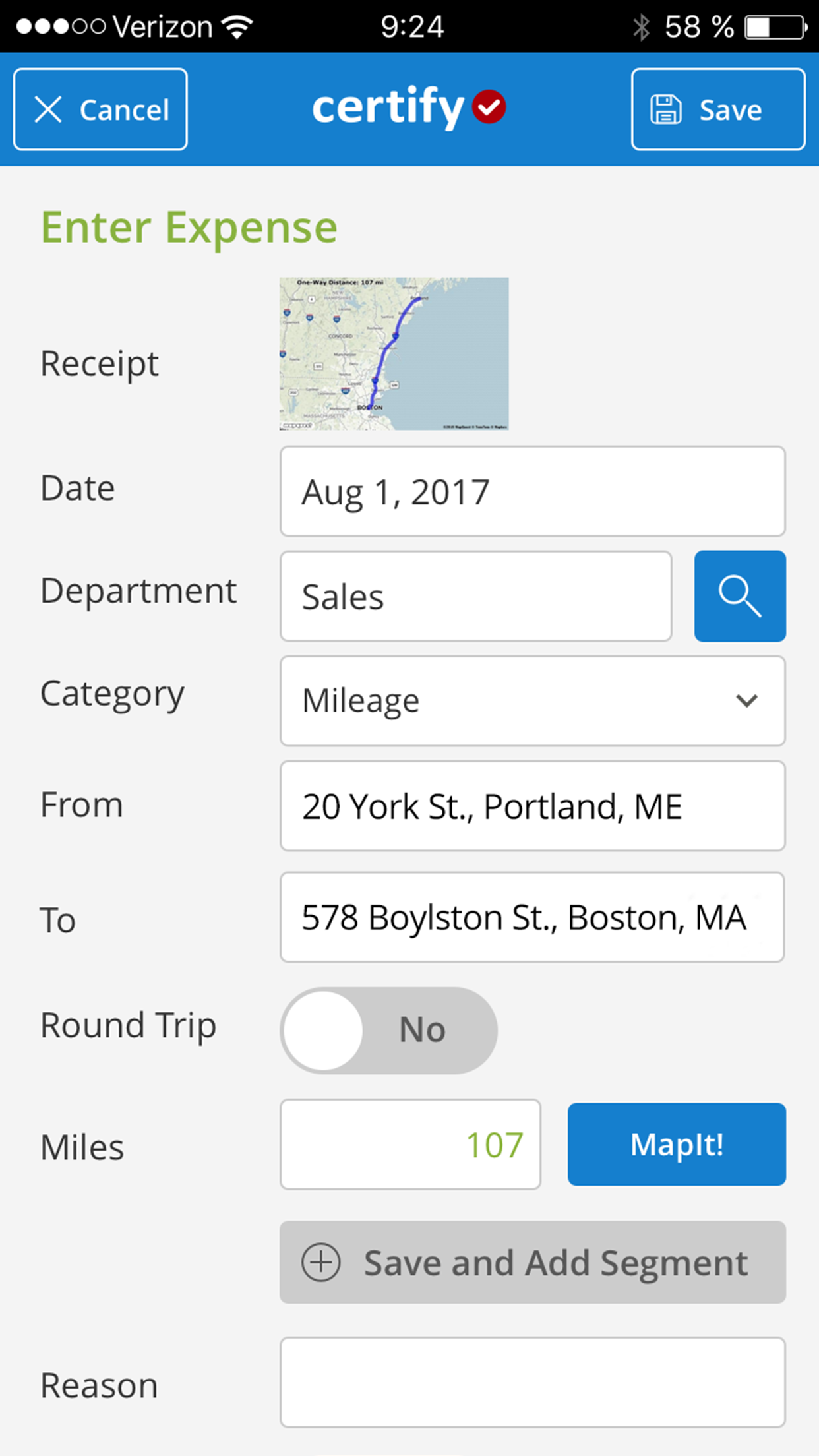Image resolution: width=819 pixels, height=1456 pixels.
Task: Open the Category dropdown showing Mileage
Action: tap(531, 700)
